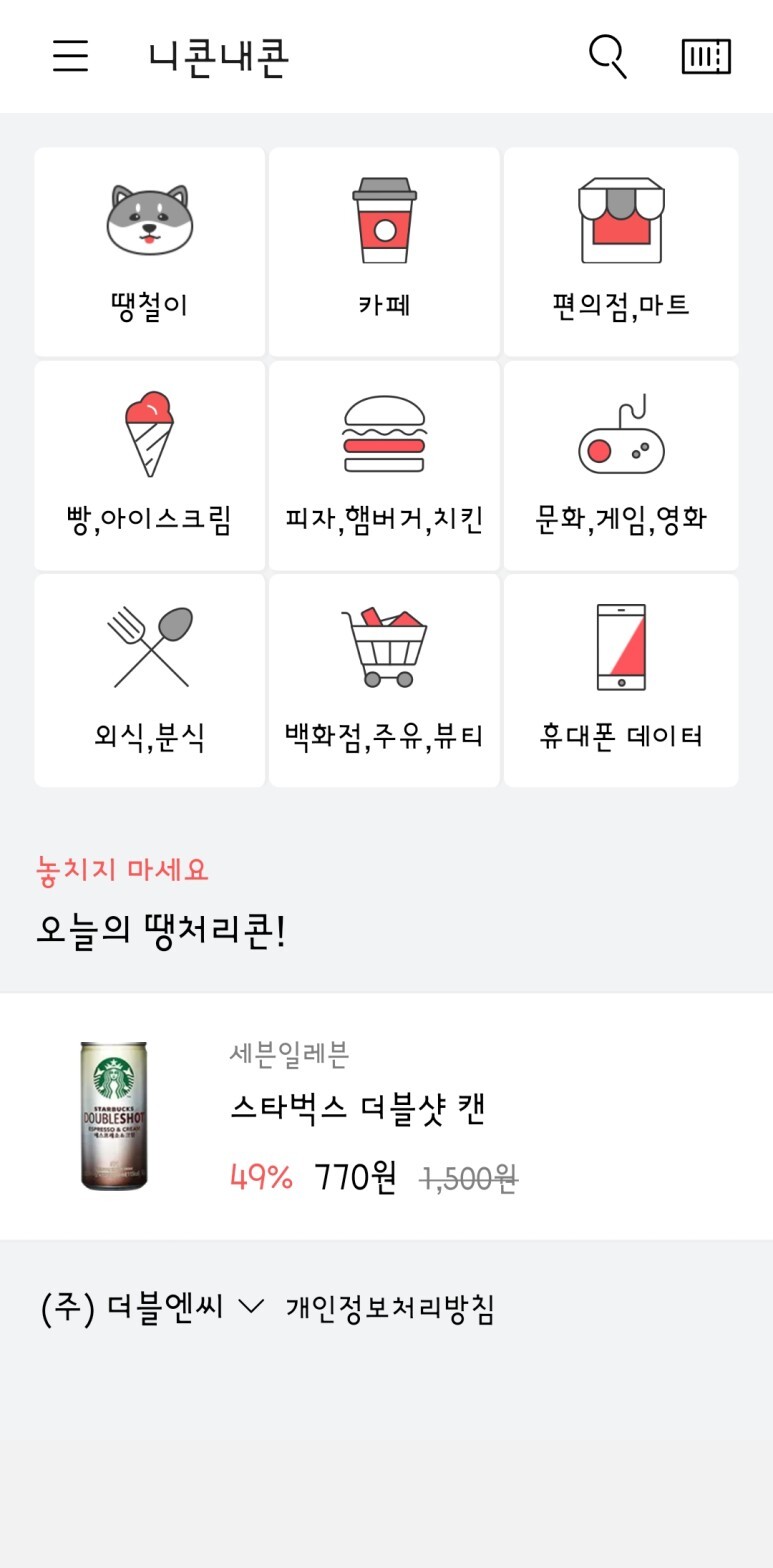Open the 땡철이 category
This screenshot has height=1568, width=773.
(150, 252)
